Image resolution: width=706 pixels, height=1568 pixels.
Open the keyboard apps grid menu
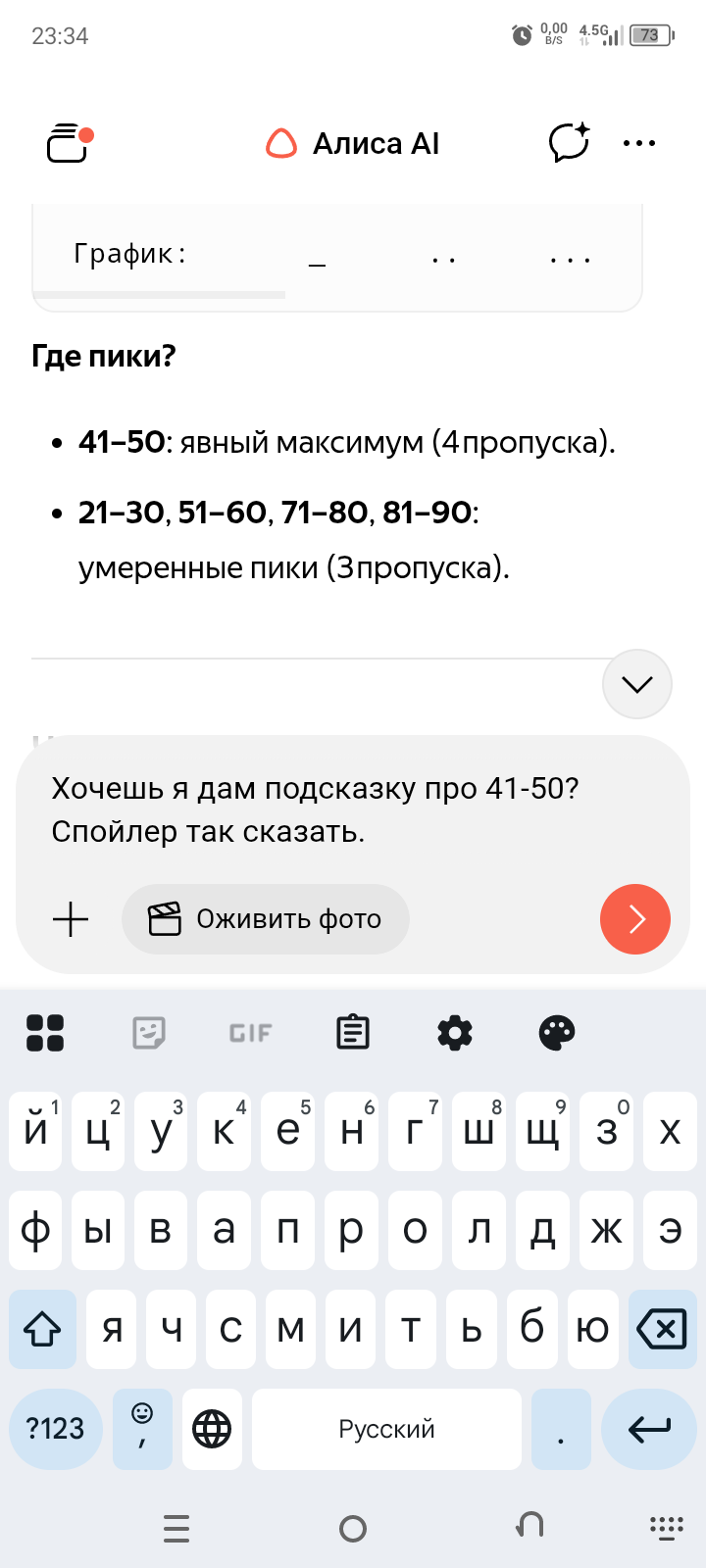coord(45,1032)
